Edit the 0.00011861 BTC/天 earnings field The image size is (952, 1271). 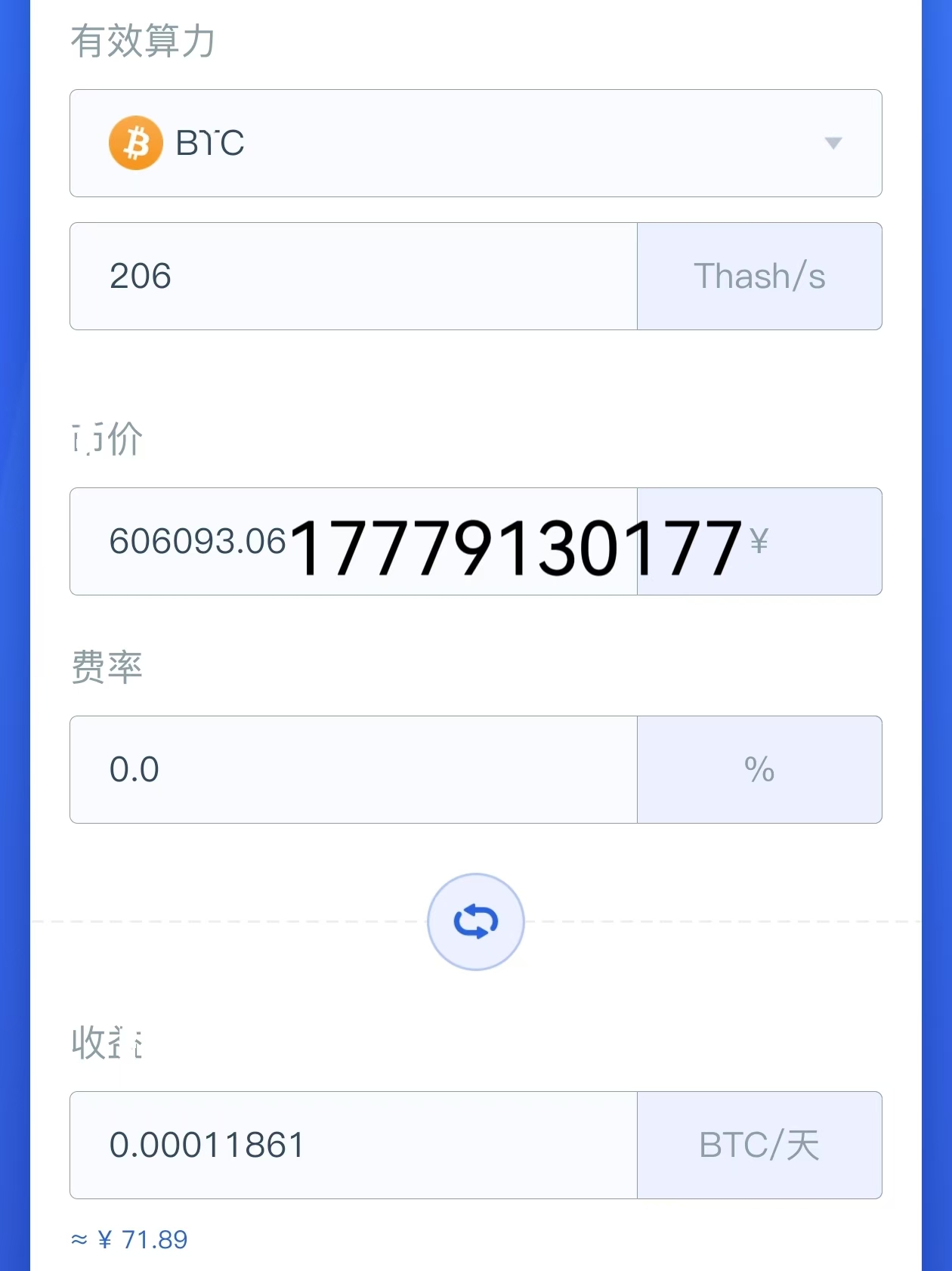click(x=353, y=1146)
